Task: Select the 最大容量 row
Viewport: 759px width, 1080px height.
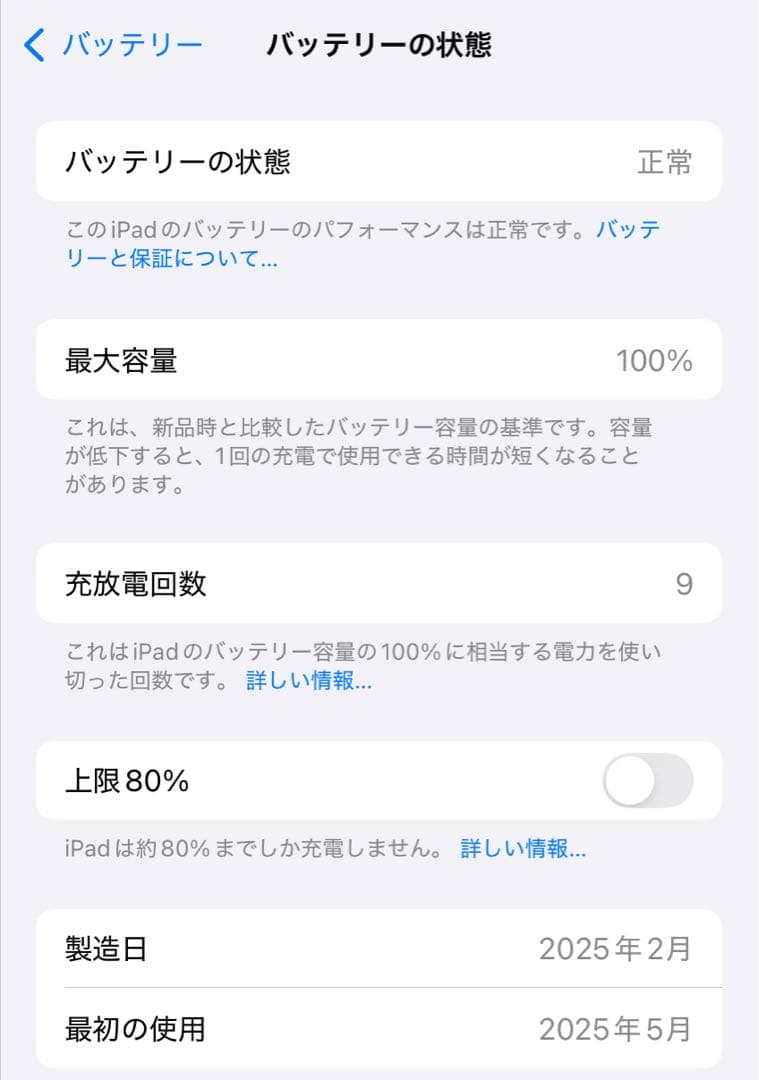Action: [300, 362]
